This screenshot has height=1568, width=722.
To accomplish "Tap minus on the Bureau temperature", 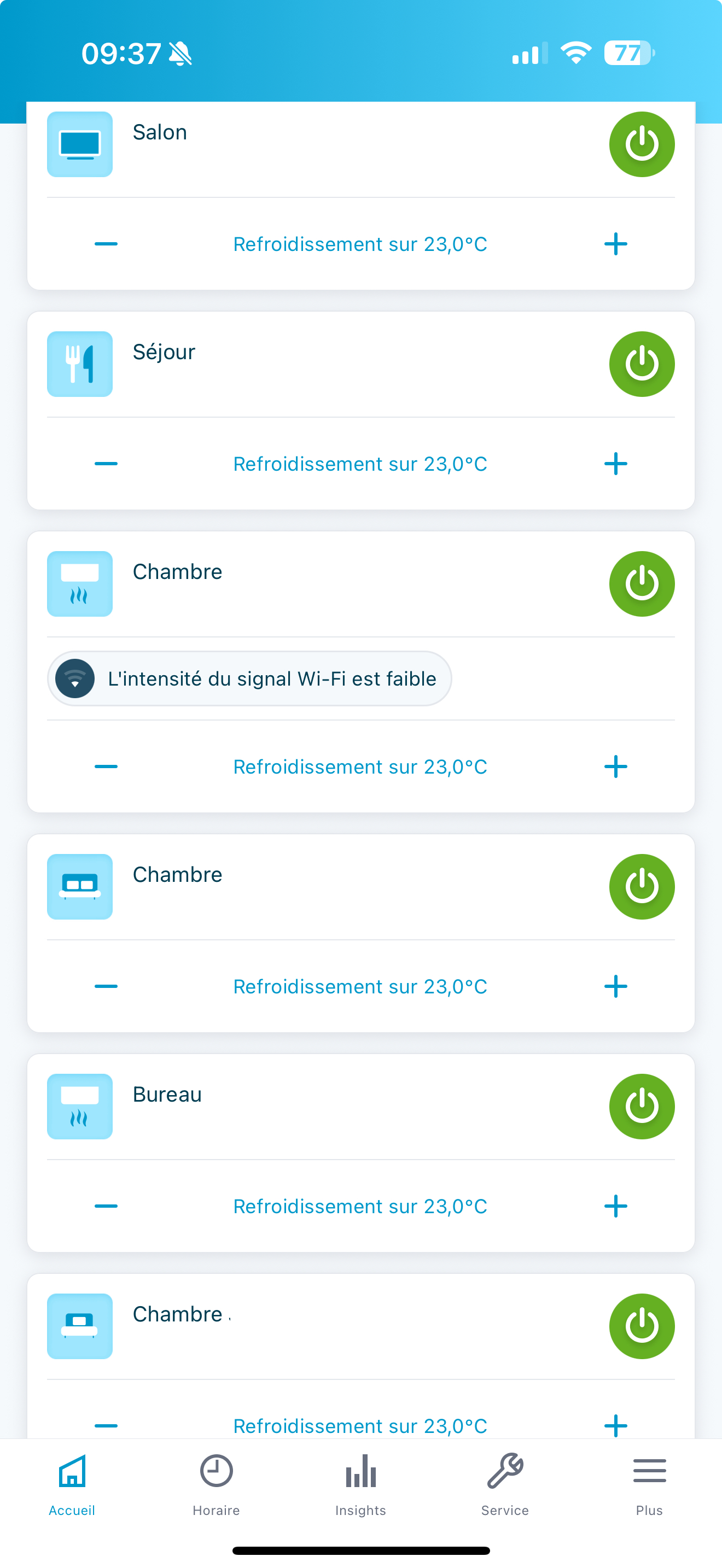I will 106,1207.
